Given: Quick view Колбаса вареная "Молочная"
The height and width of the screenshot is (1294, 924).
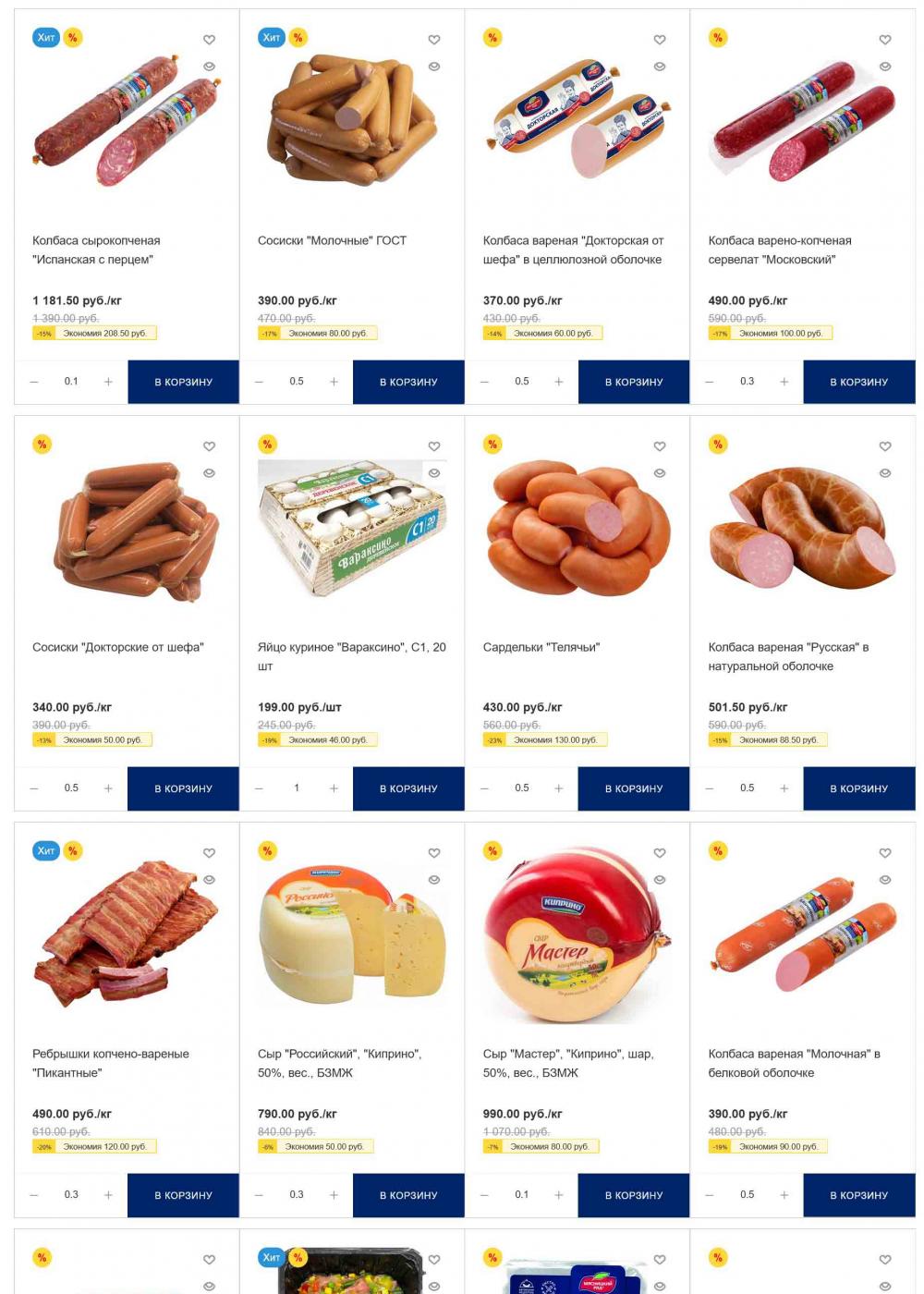Looking at the screenshot, I should [x=885, y=880].
